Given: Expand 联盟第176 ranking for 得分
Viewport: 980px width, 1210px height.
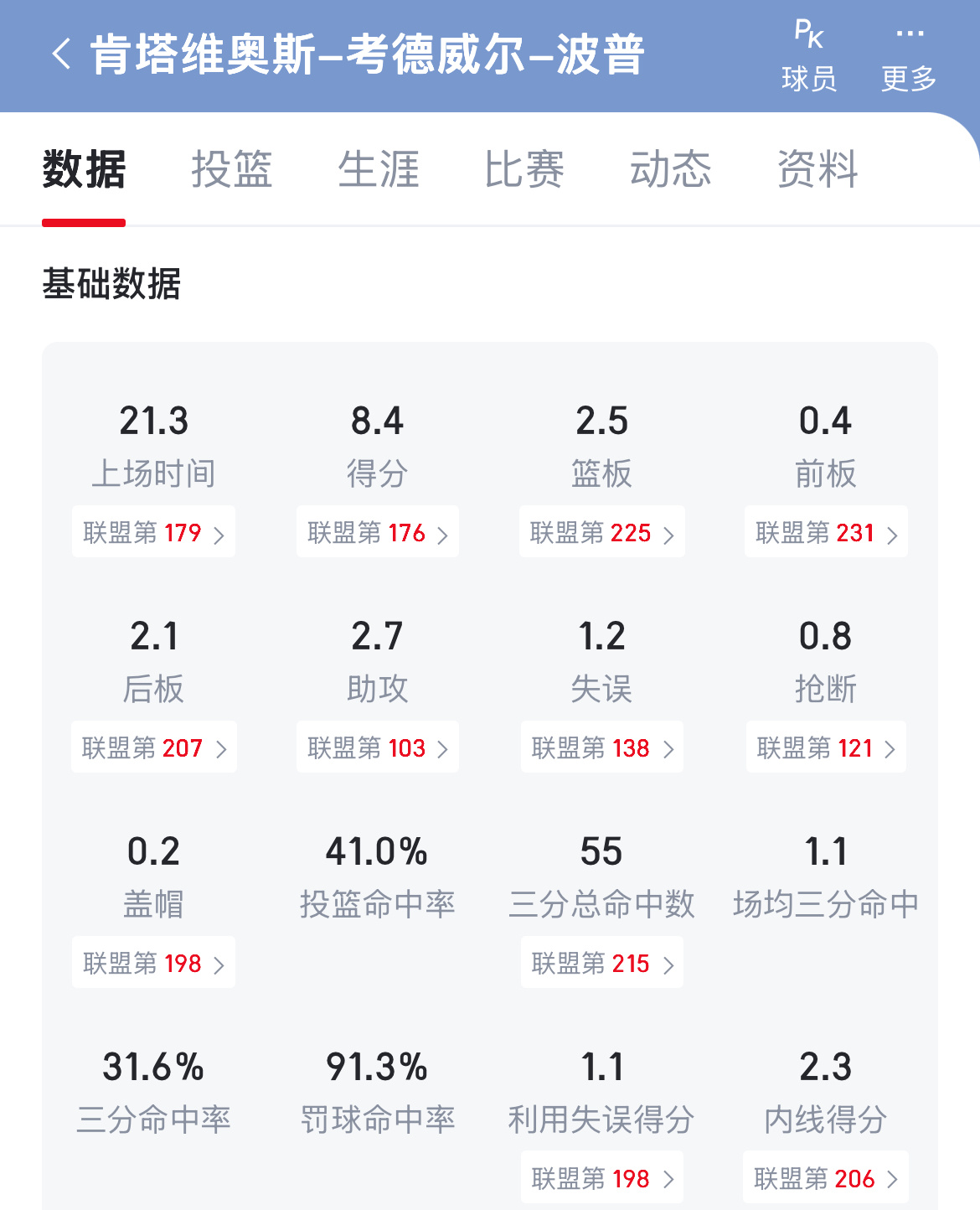Looking at the screenshot, I should 377,532.
